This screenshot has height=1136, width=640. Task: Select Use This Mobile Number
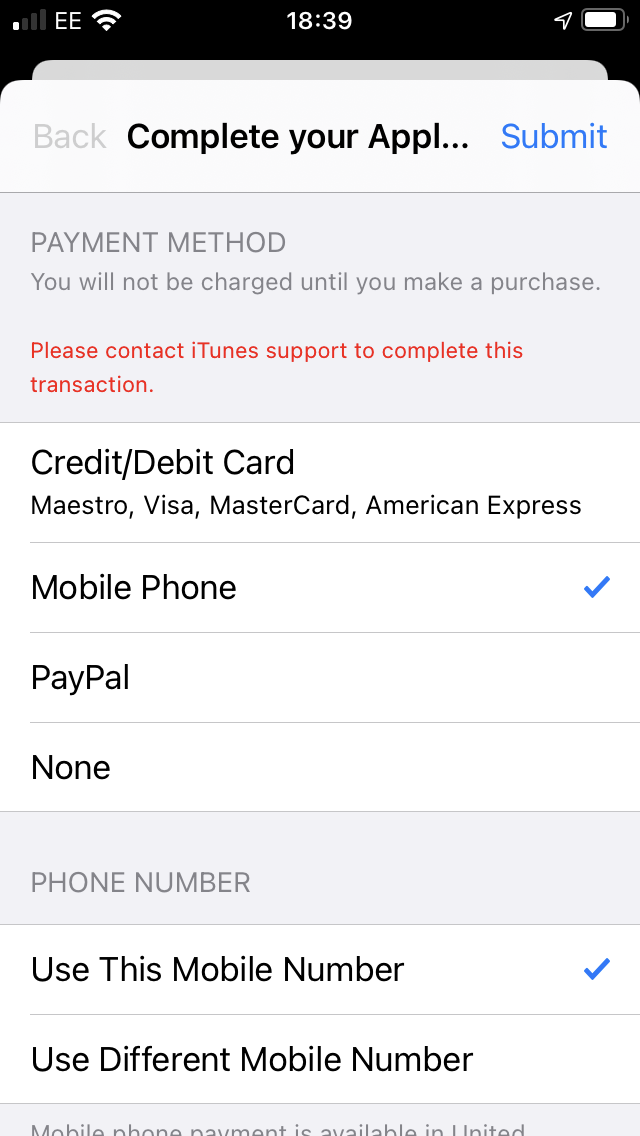pos(320,969)
